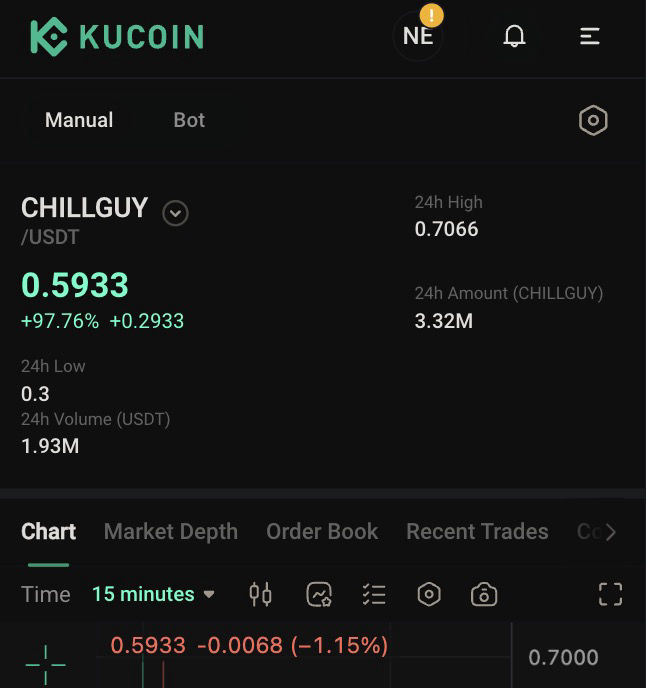
Task: Expand the chart to fullscreen
Action: coord(610,594)
